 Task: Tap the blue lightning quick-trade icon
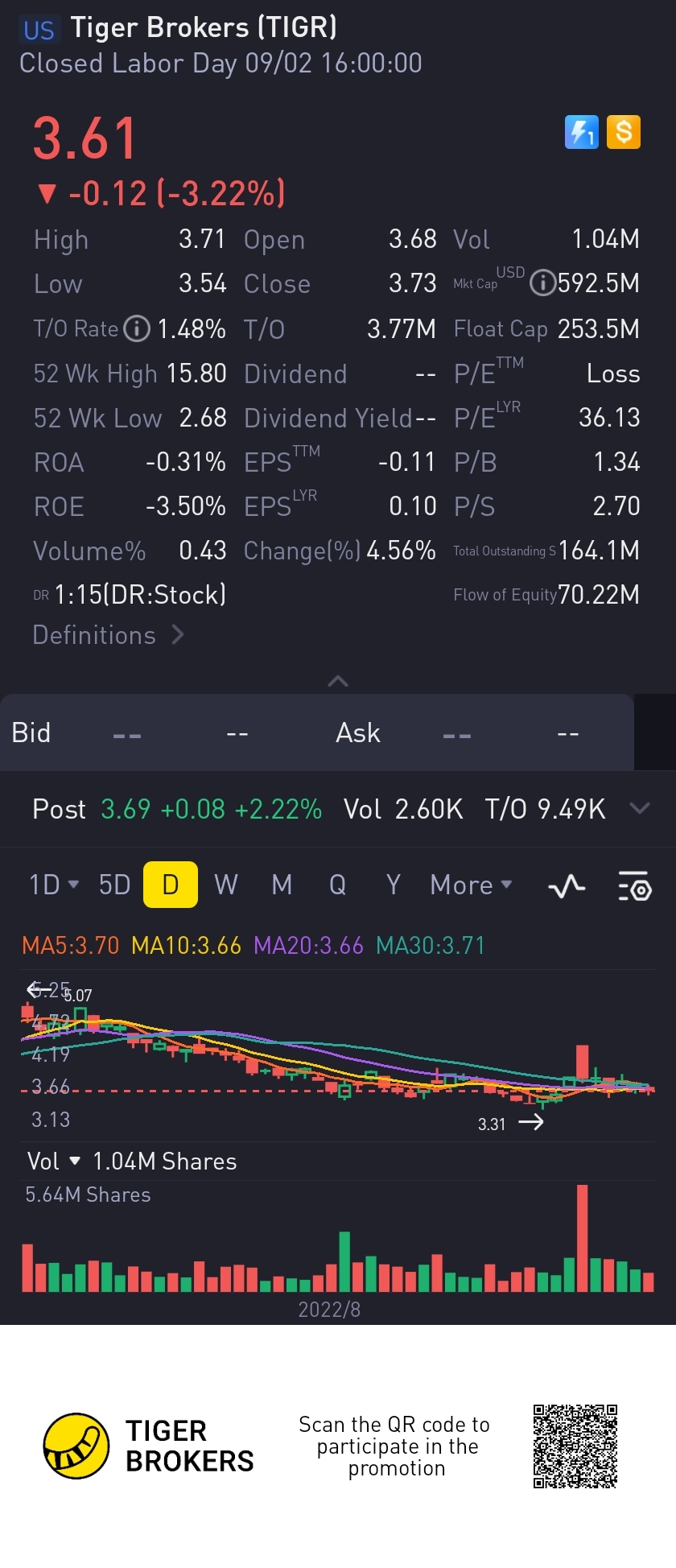[581, 133]
